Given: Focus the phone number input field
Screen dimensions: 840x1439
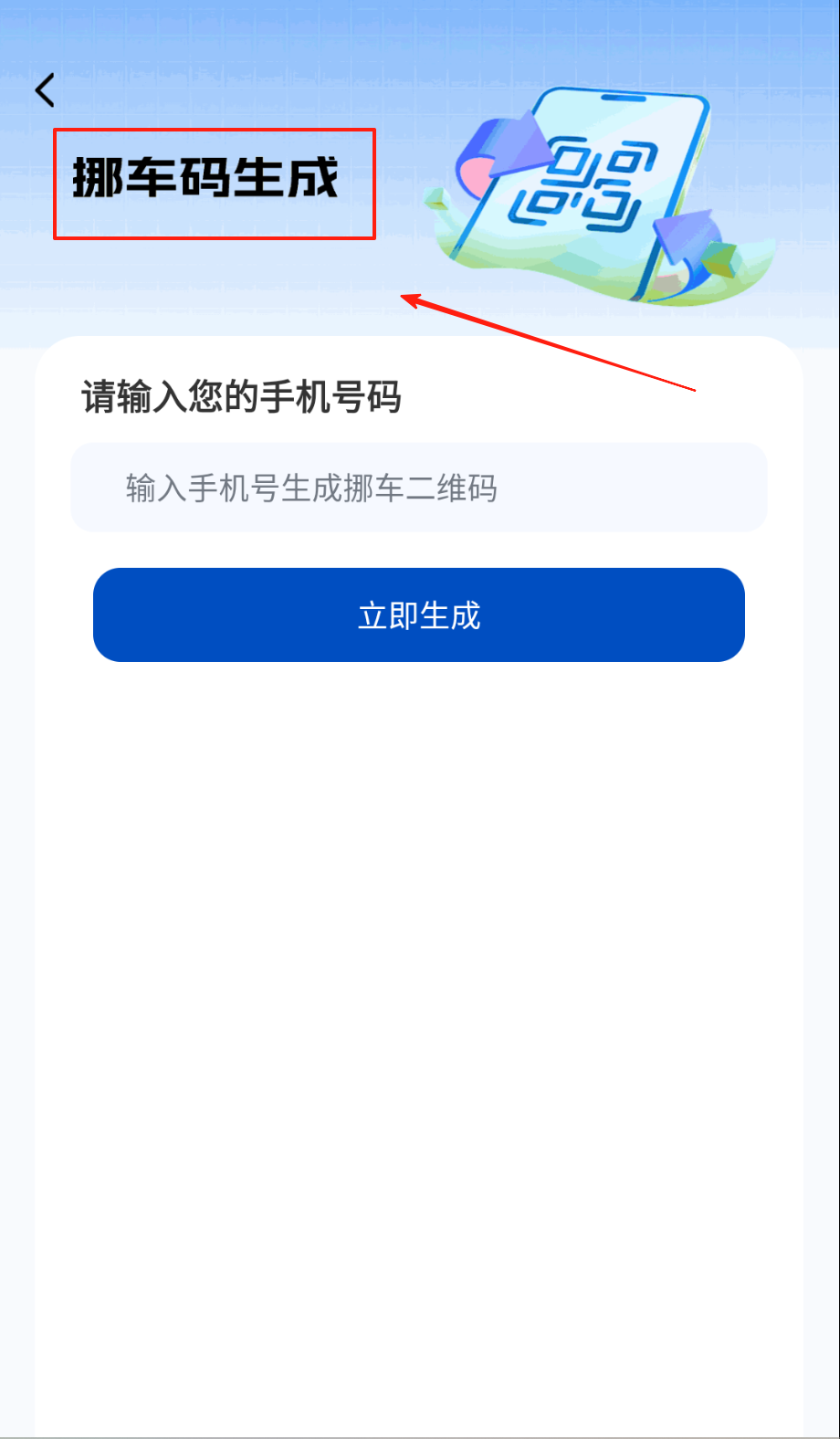Looking at the screenshot, I should (418, 488).
